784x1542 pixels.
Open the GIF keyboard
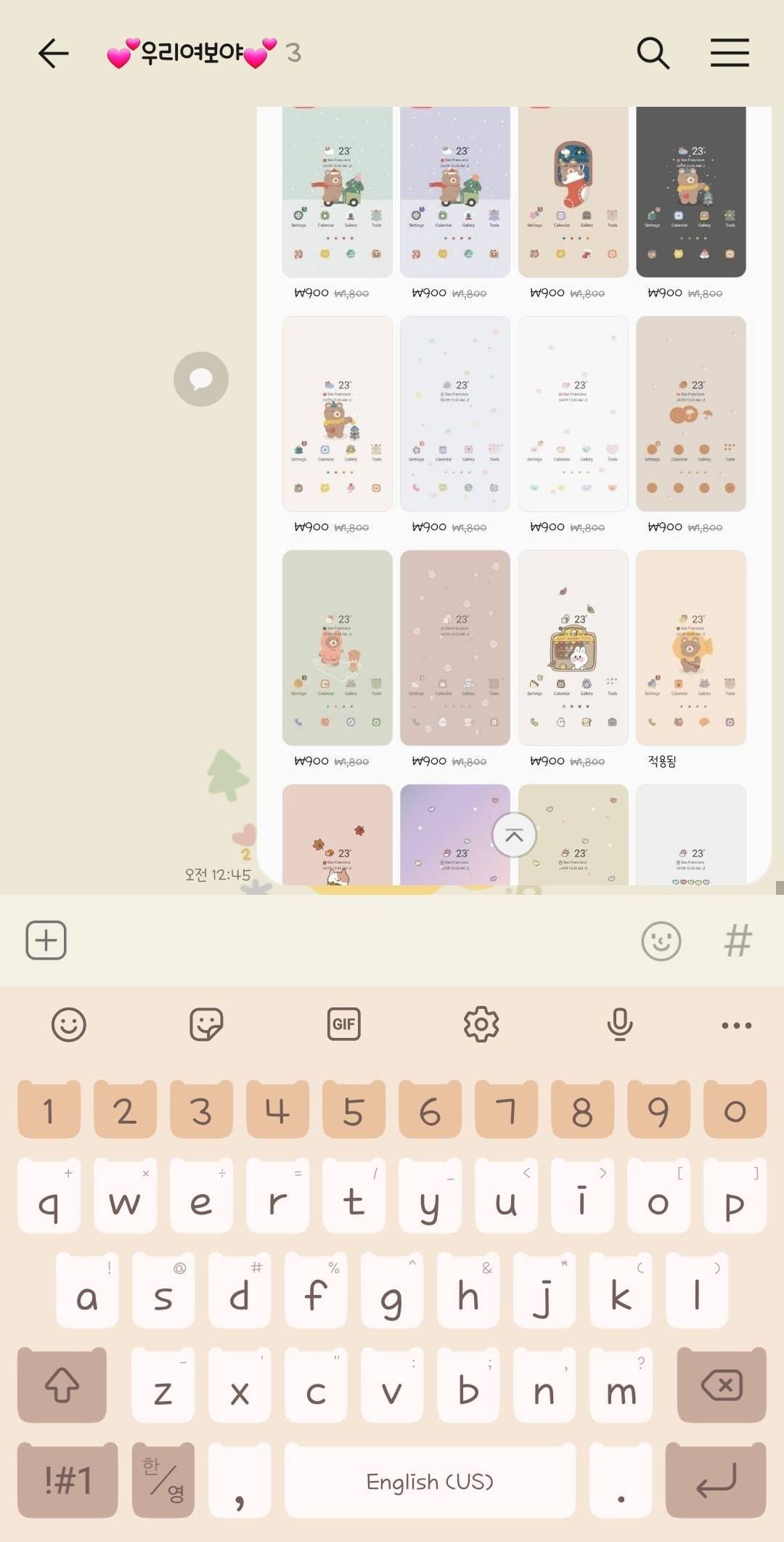[x=344, y=1025]
